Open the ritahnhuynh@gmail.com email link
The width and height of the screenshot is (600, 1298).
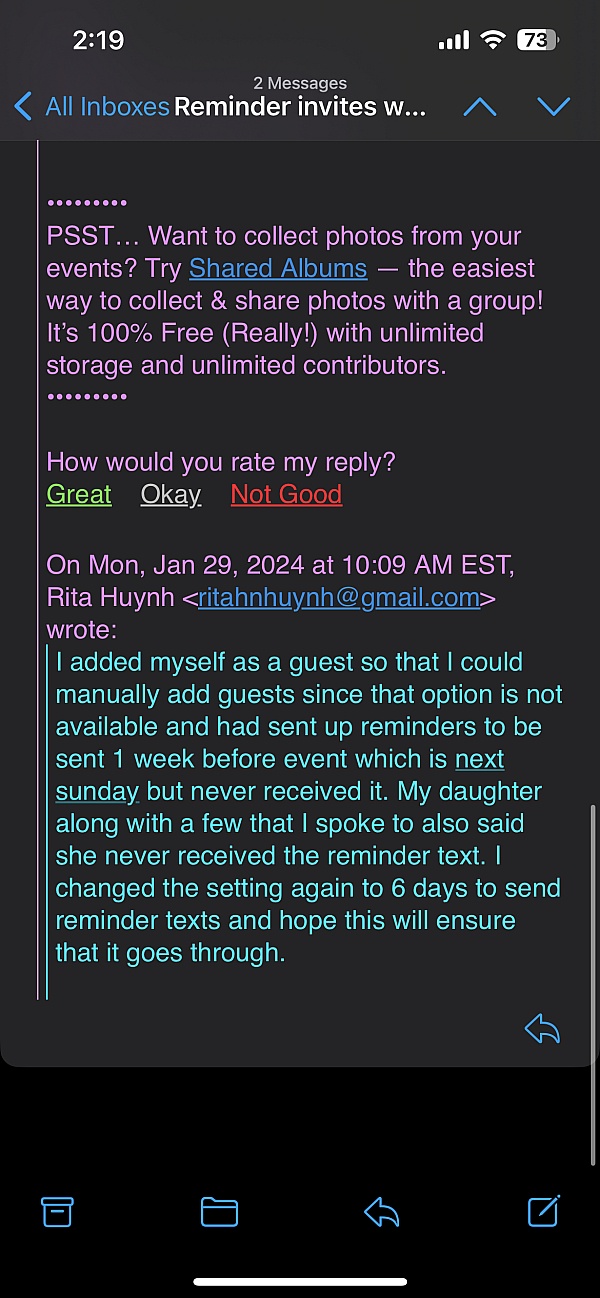339,598
